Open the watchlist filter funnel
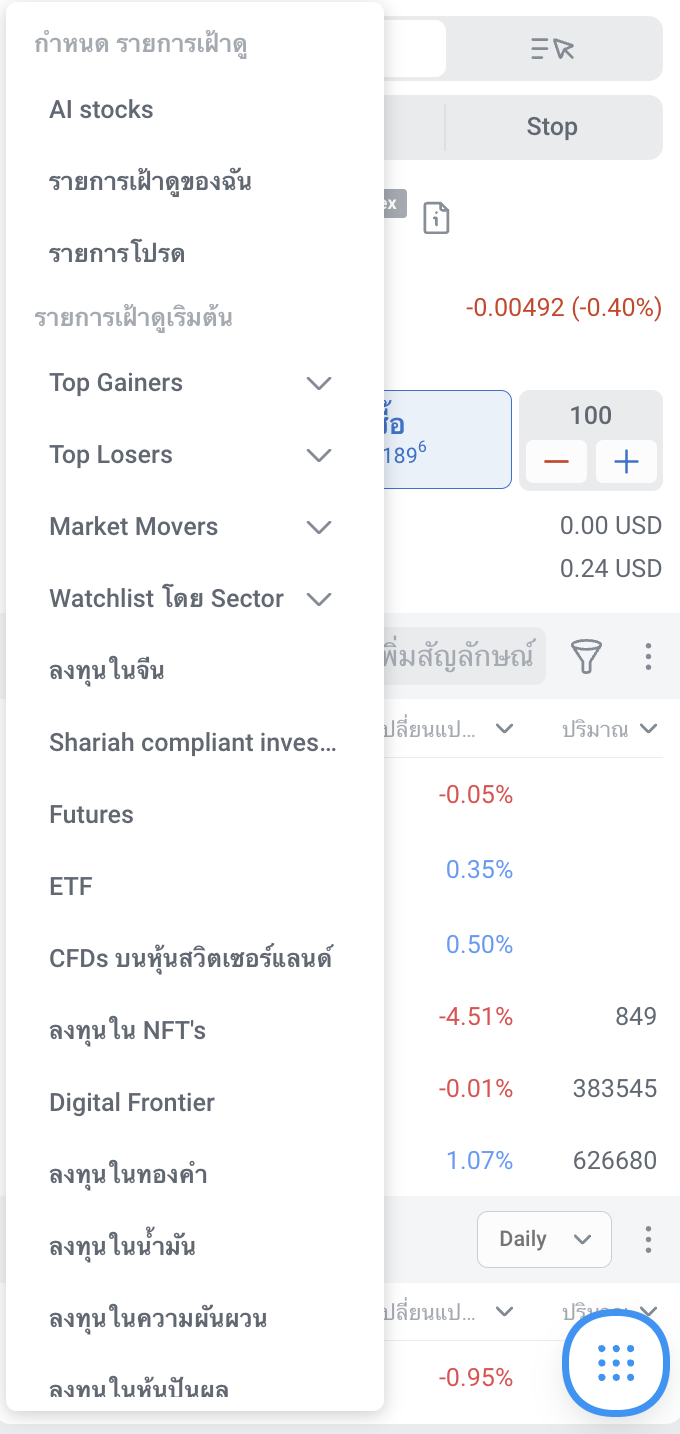680x1434 pixels. pyautogui.click(x=587, y=657)
